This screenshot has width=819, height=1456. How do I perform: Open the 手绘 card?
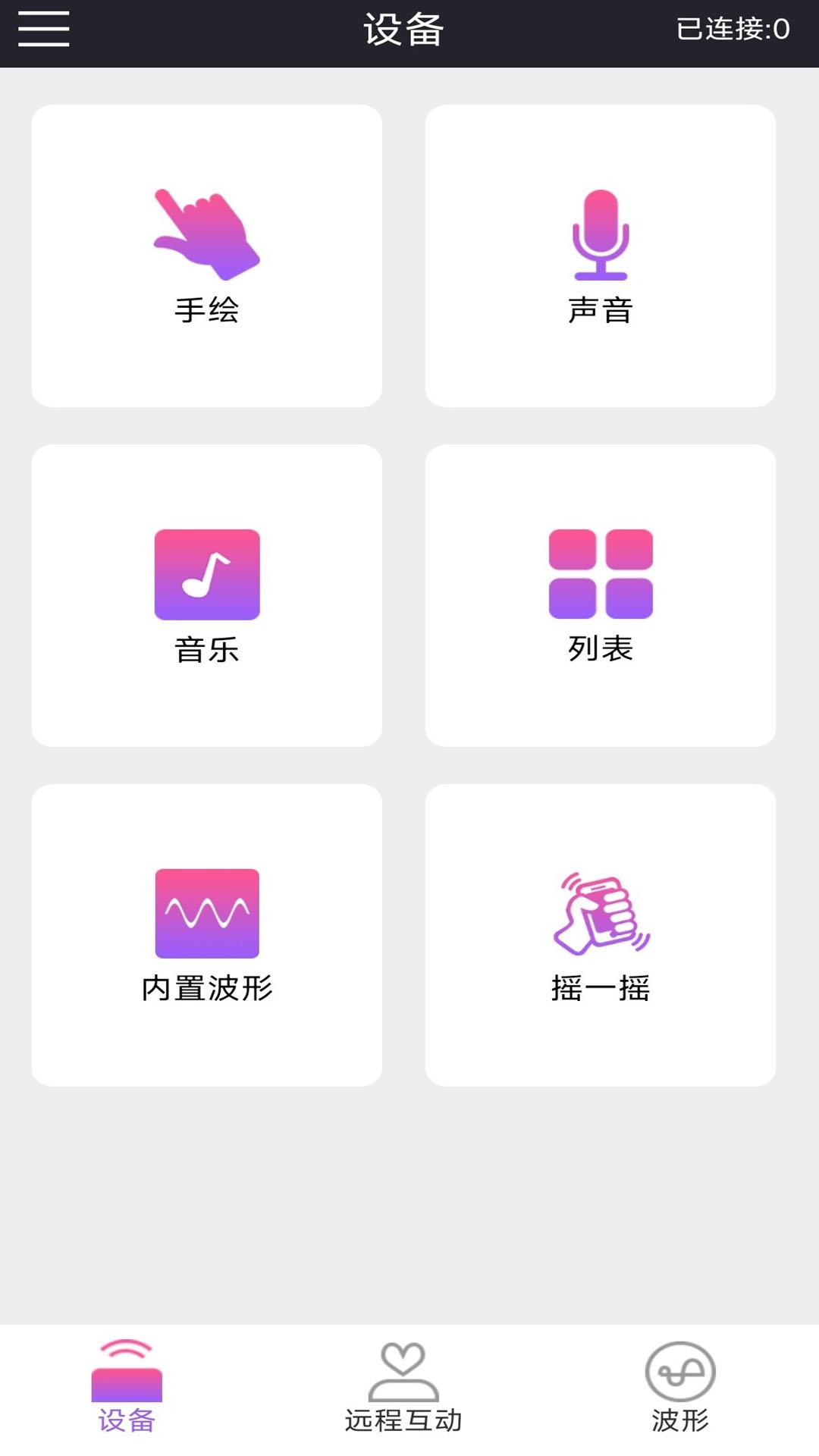[207, 256]
